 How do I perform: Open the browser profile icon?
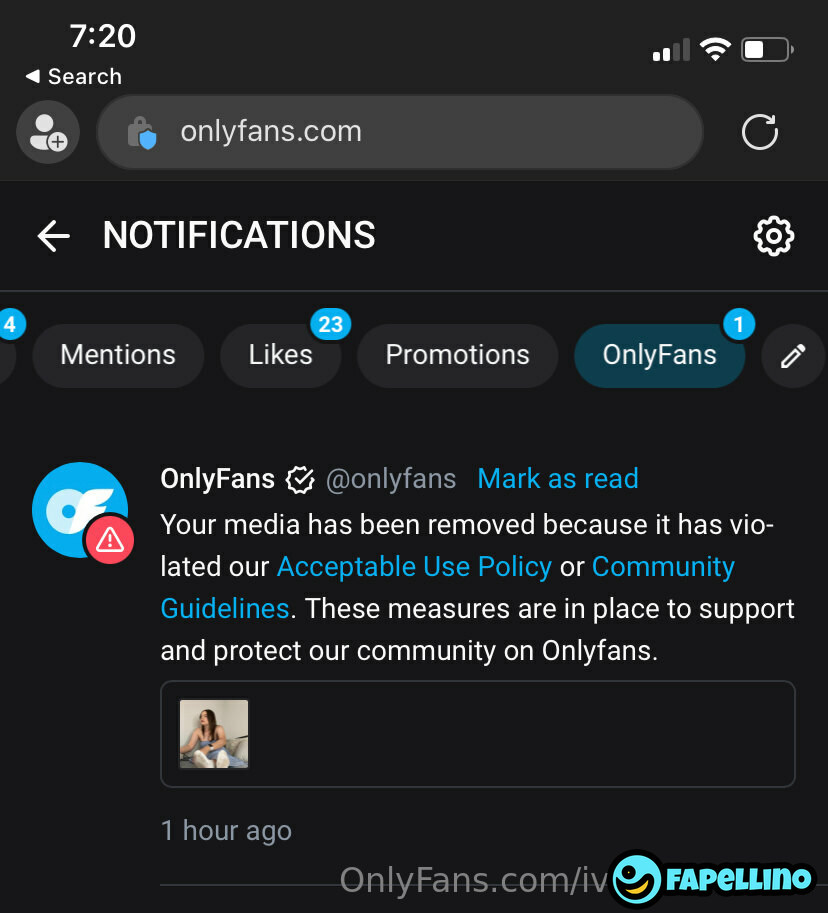(48, 132)
